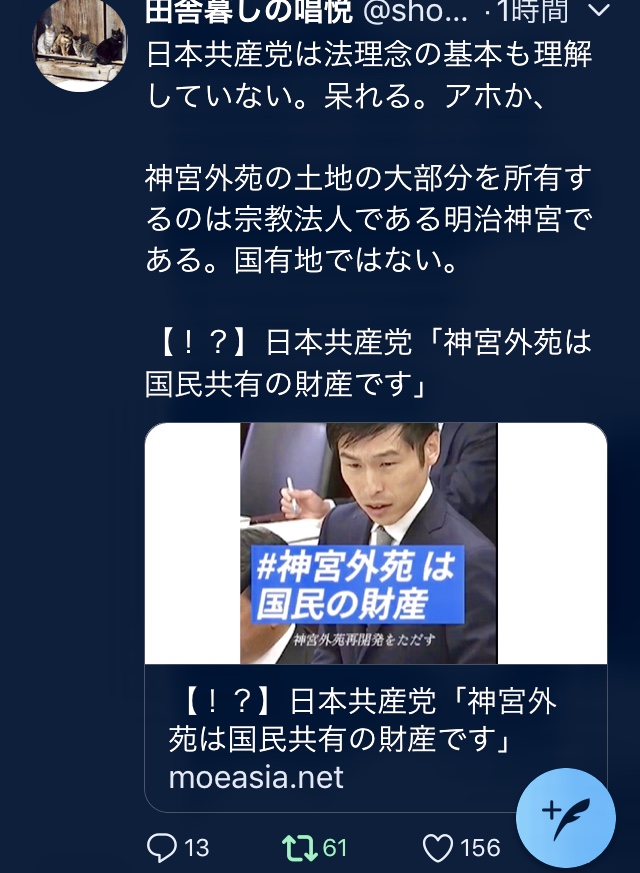Open the tweet's dropdown chevron menu
Screen dimensions: 640x873
(599, 11)
